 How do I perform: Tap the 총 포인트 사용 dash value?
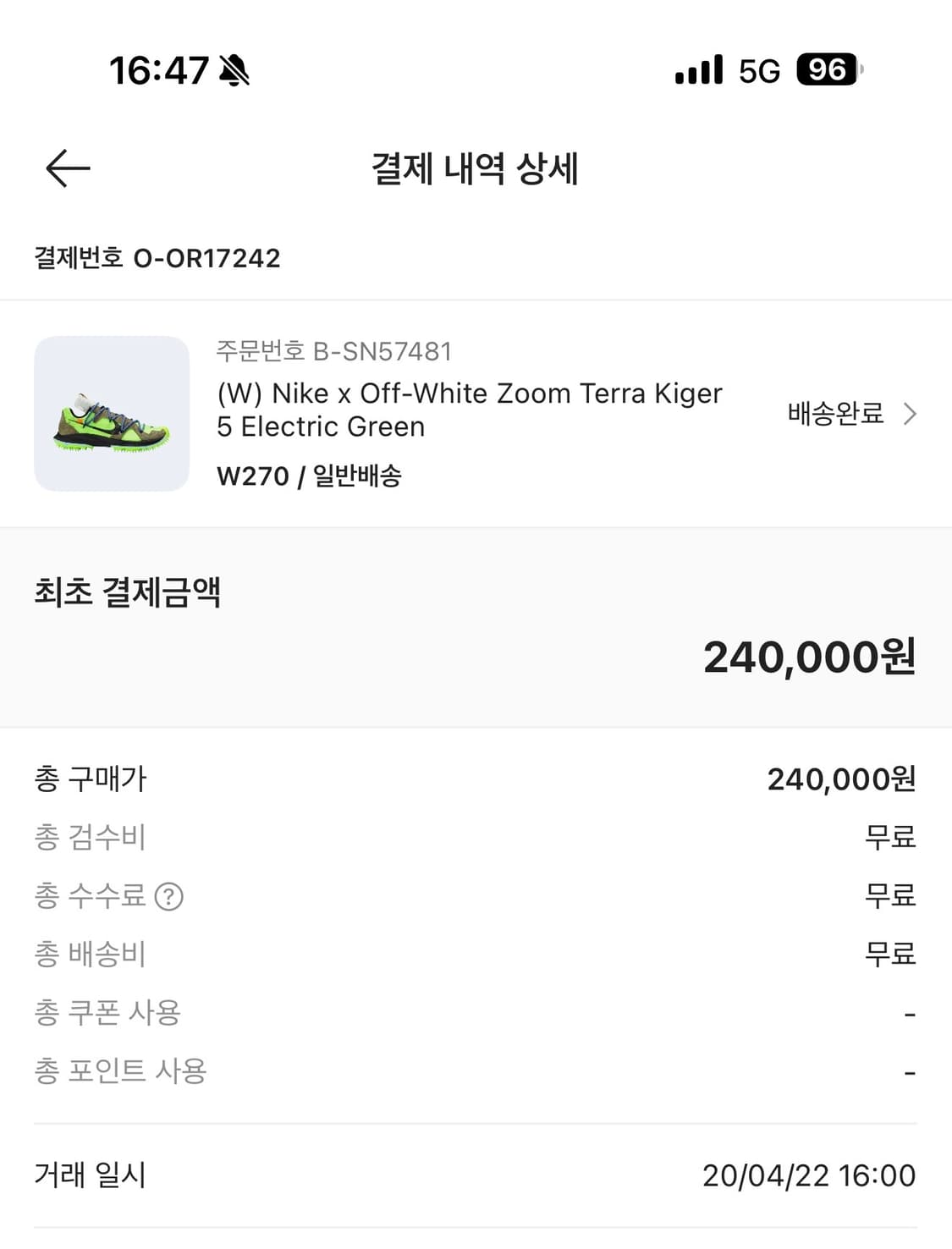(909, 1070)
